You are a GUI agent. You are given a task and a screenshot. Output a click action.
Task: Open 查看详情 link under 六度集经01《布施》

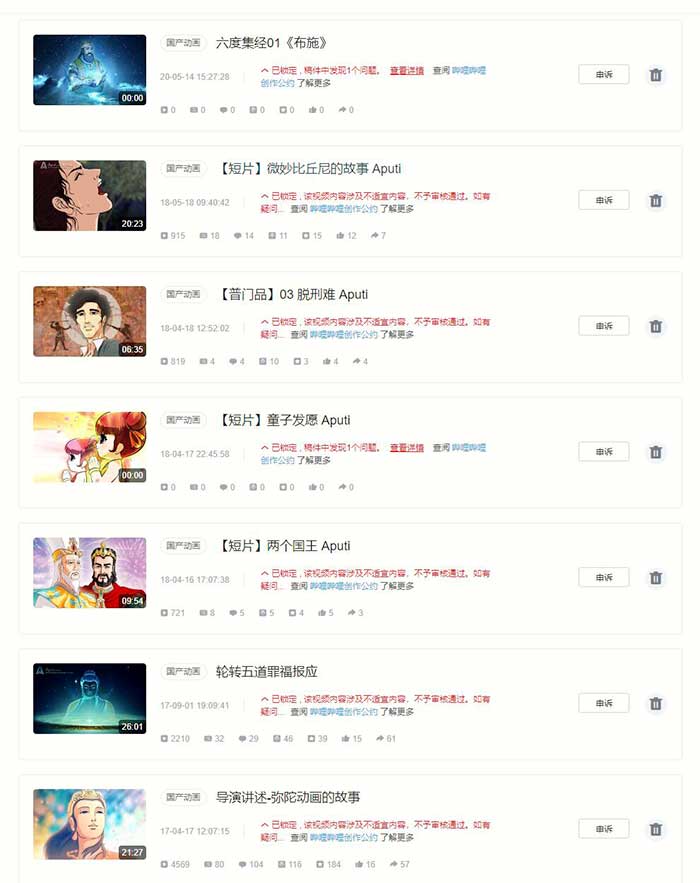pyautogui.click(x=406, y=71)
